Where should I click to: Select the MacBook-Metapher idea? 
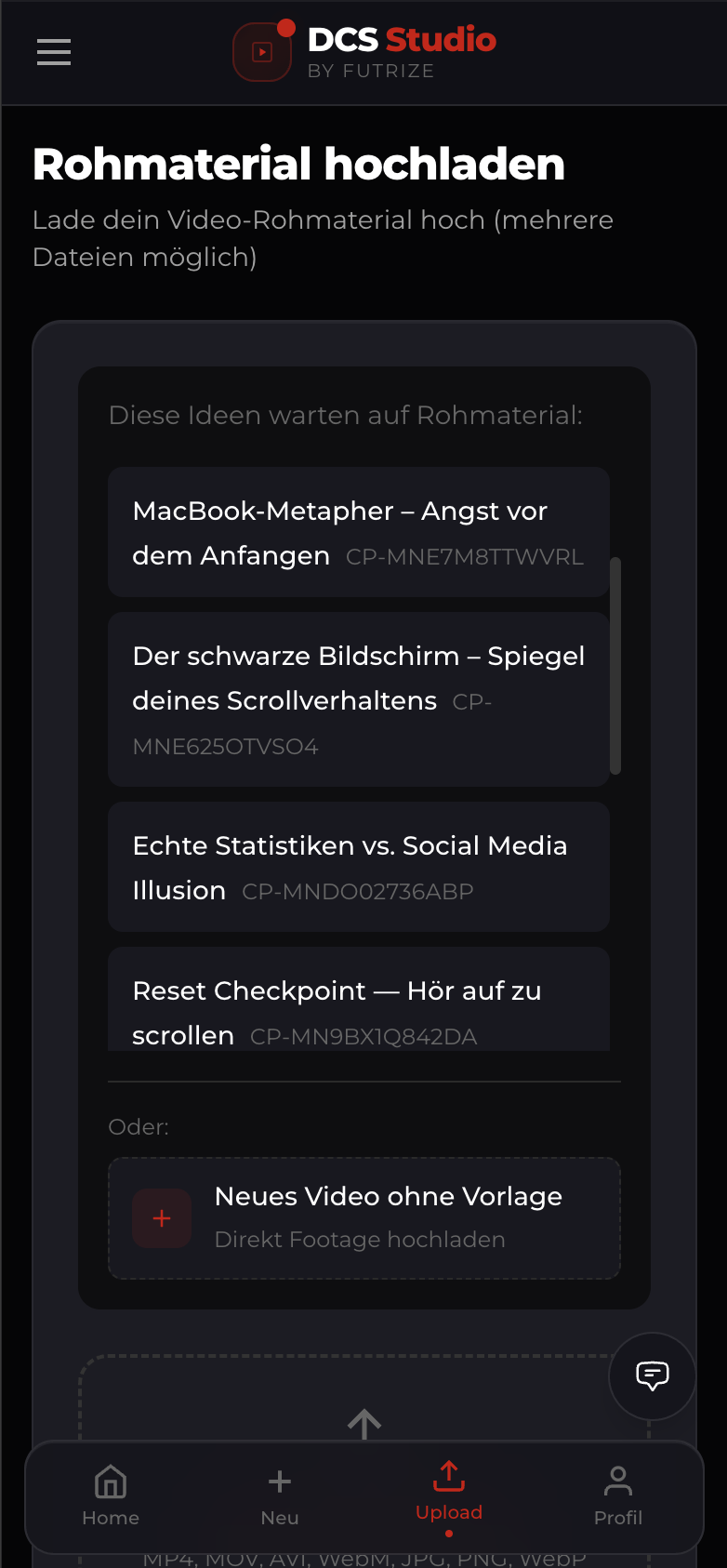click(x=358, y=532)
